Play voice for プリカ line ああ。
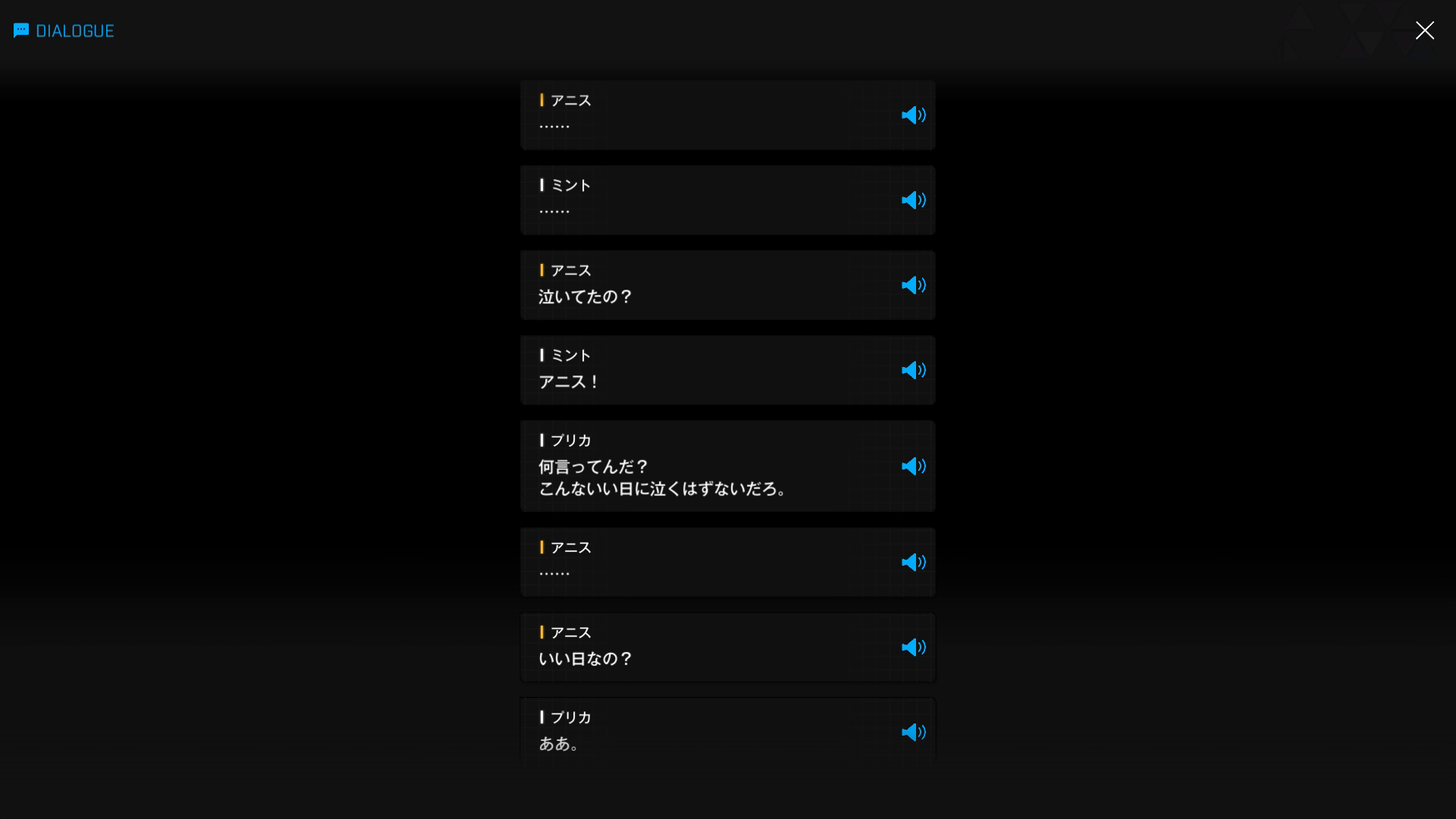Screen dimensions: 1456x819 [913, 733]
